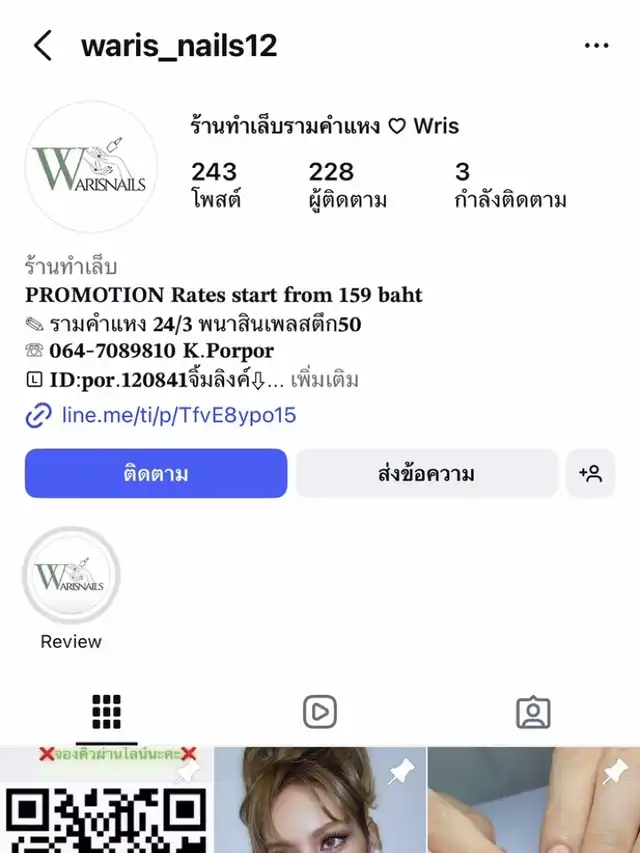View the 3 กำลังติดตาม following list
The height and width of the screenshot is (853, 640).
coord(510,185)
